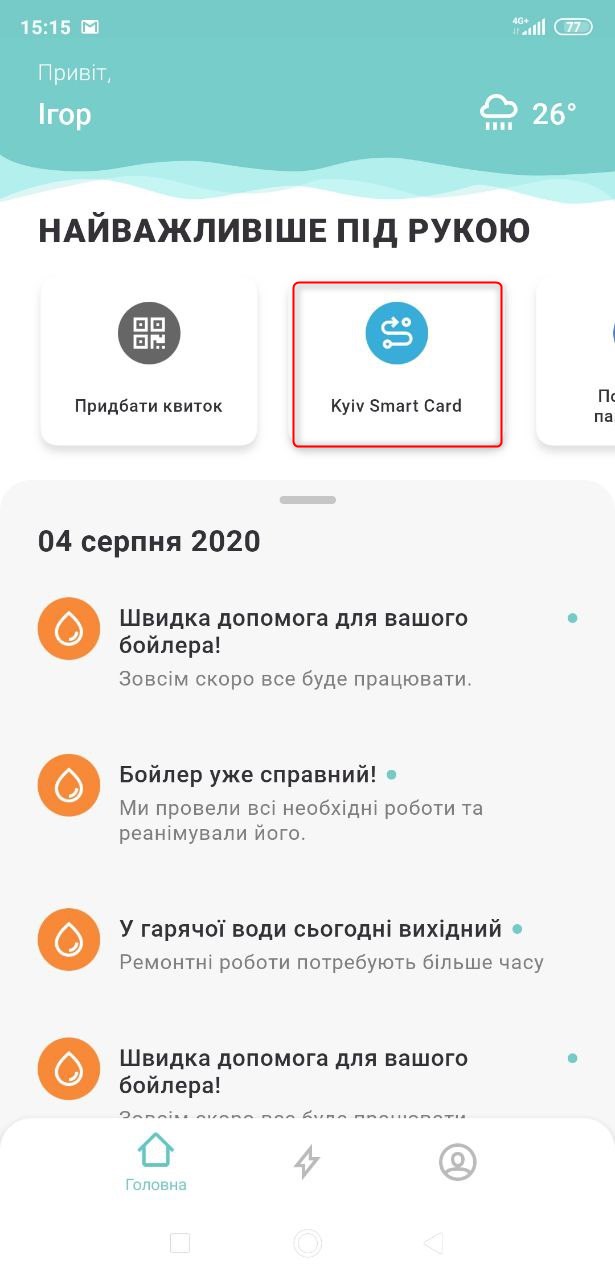This screenshot has width=615, height=1280.
Task: Open the weather widget showing 26°
Action: (x=528, y=113)
